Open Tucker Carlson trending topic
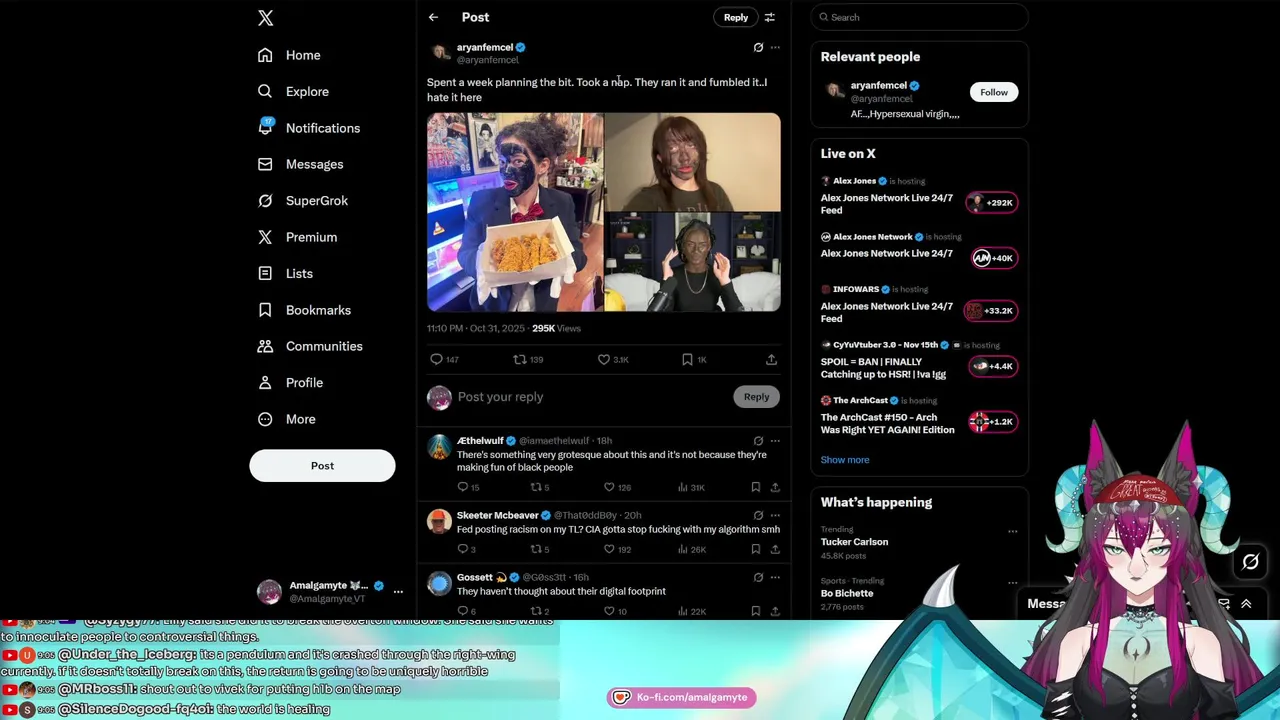1280x720 pixels. coord(855,542)
